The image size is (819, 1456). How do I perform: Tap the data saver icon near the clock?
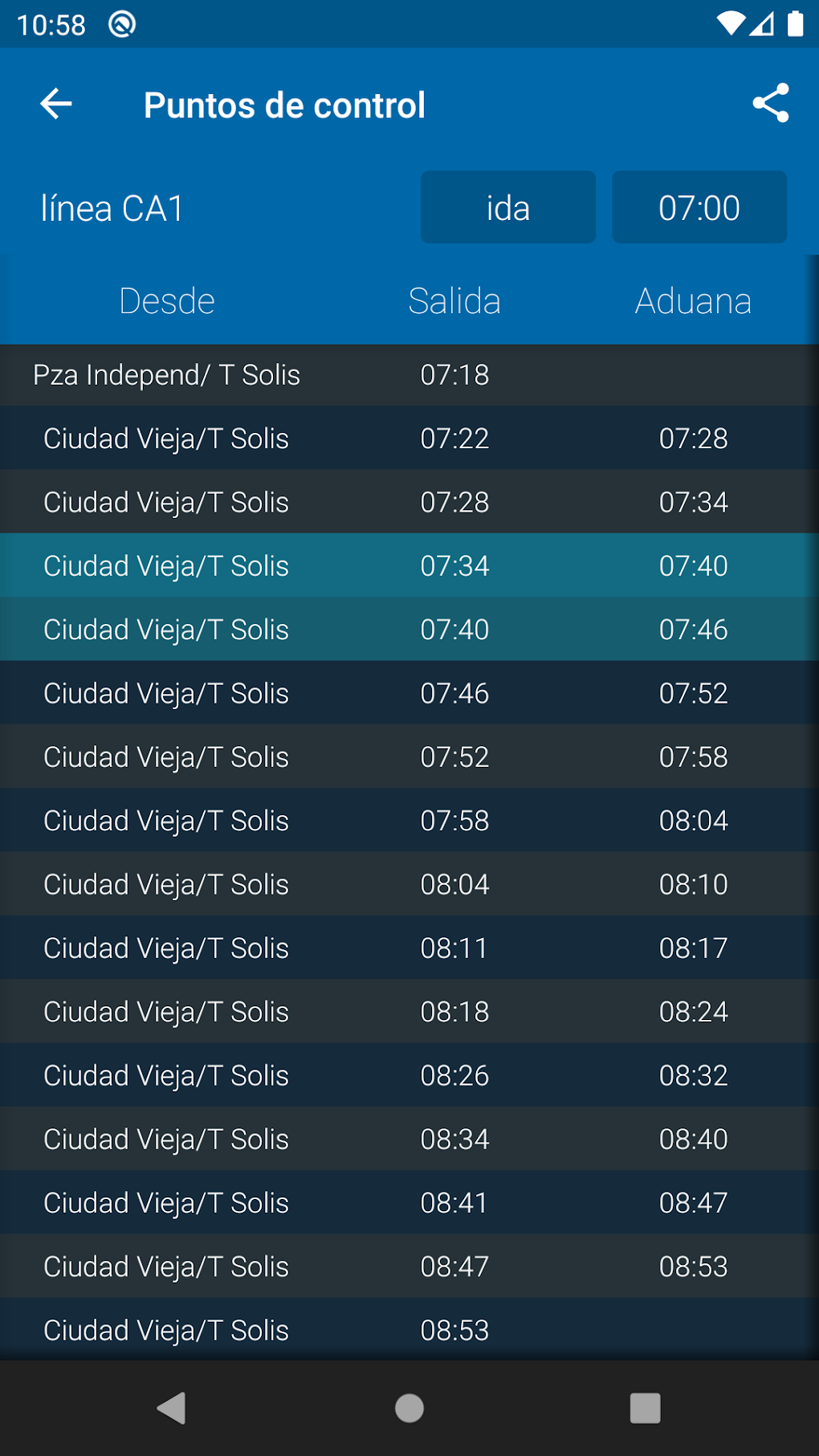120,25
